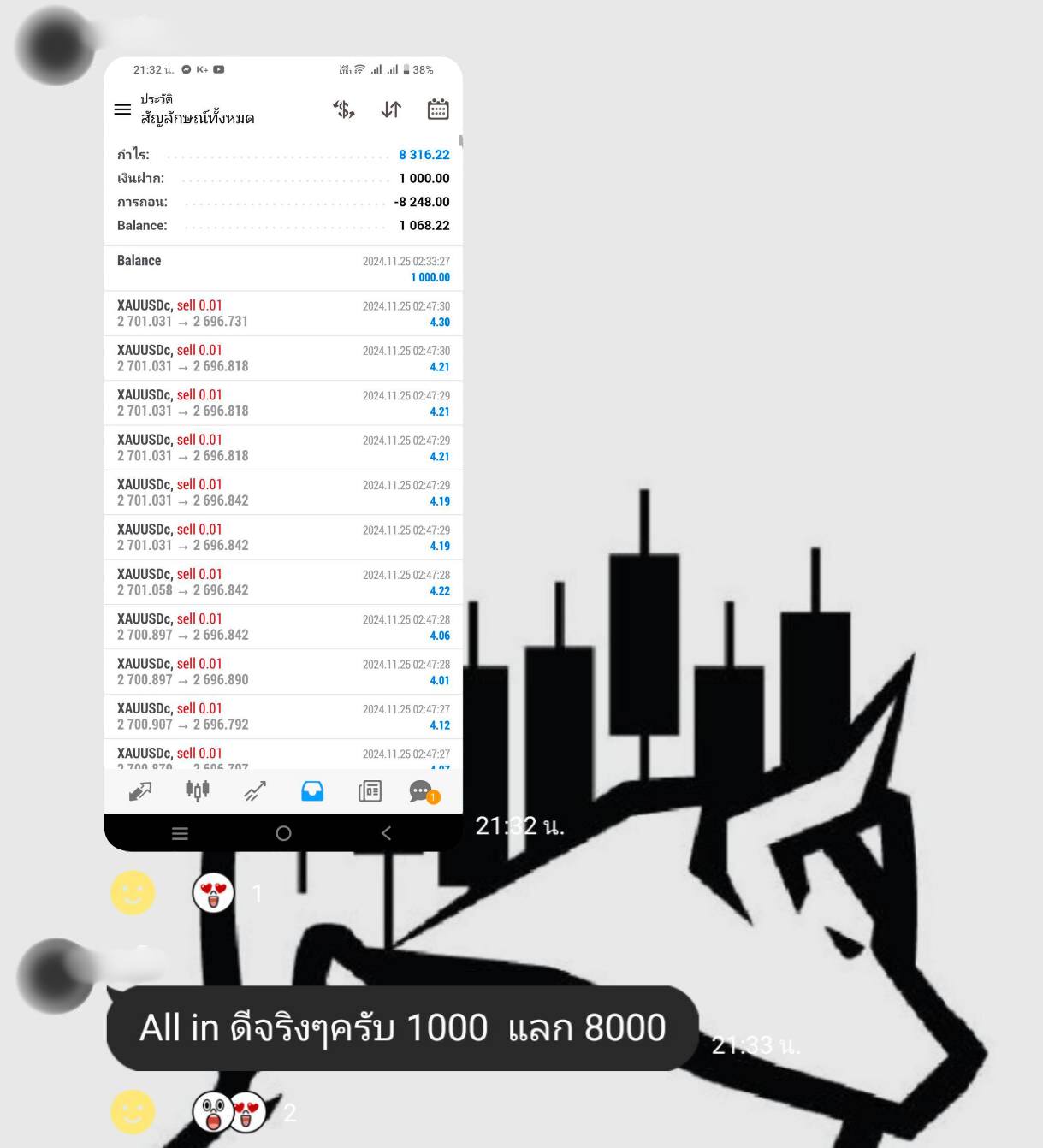This screenshot has height=1148, width=1043.
Task: View reactions on the "All in" message
Action: pyautogui.click(x=231, y=1112)
